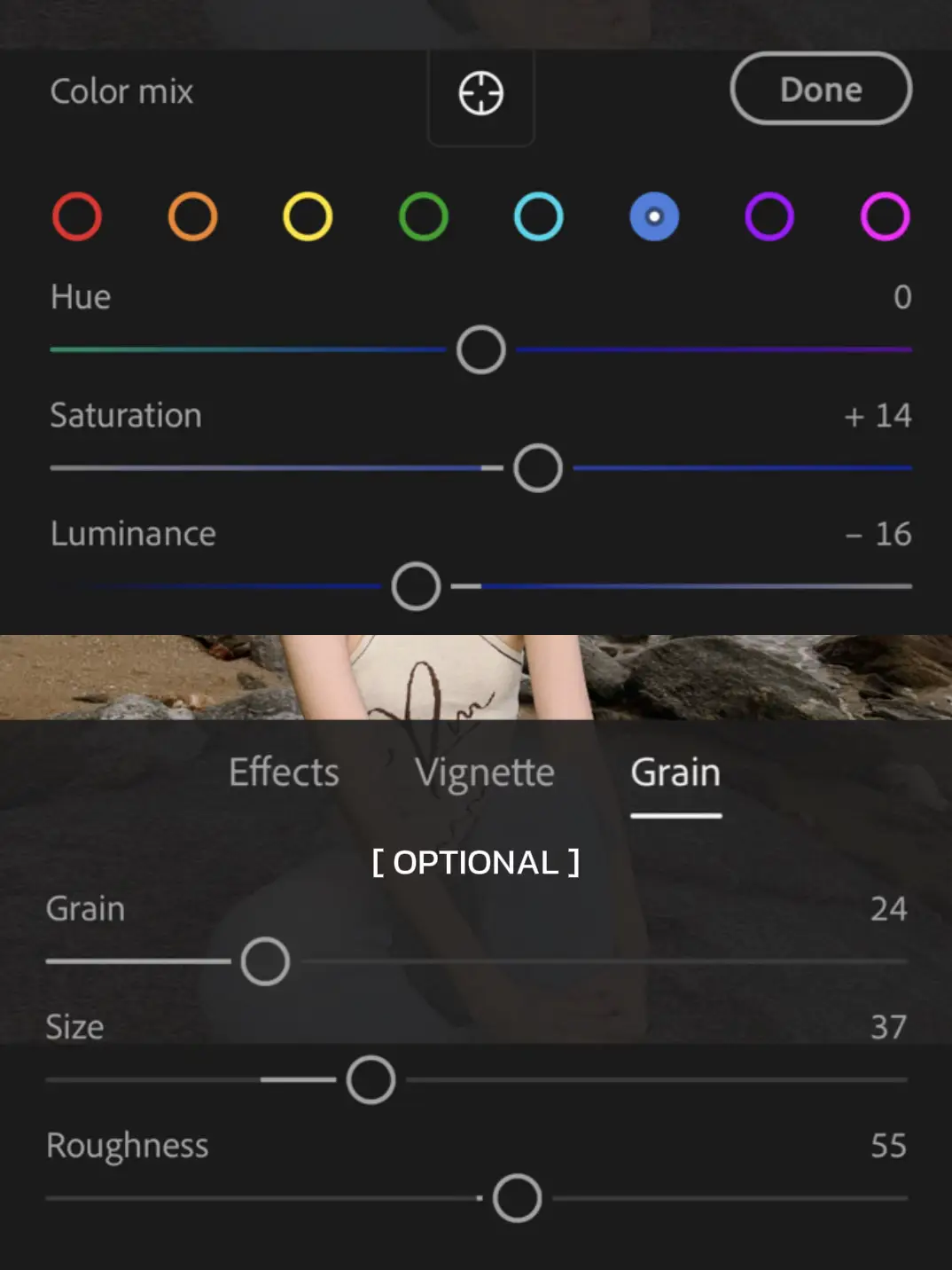Open the Grain tab

click(x=675, y=772)
